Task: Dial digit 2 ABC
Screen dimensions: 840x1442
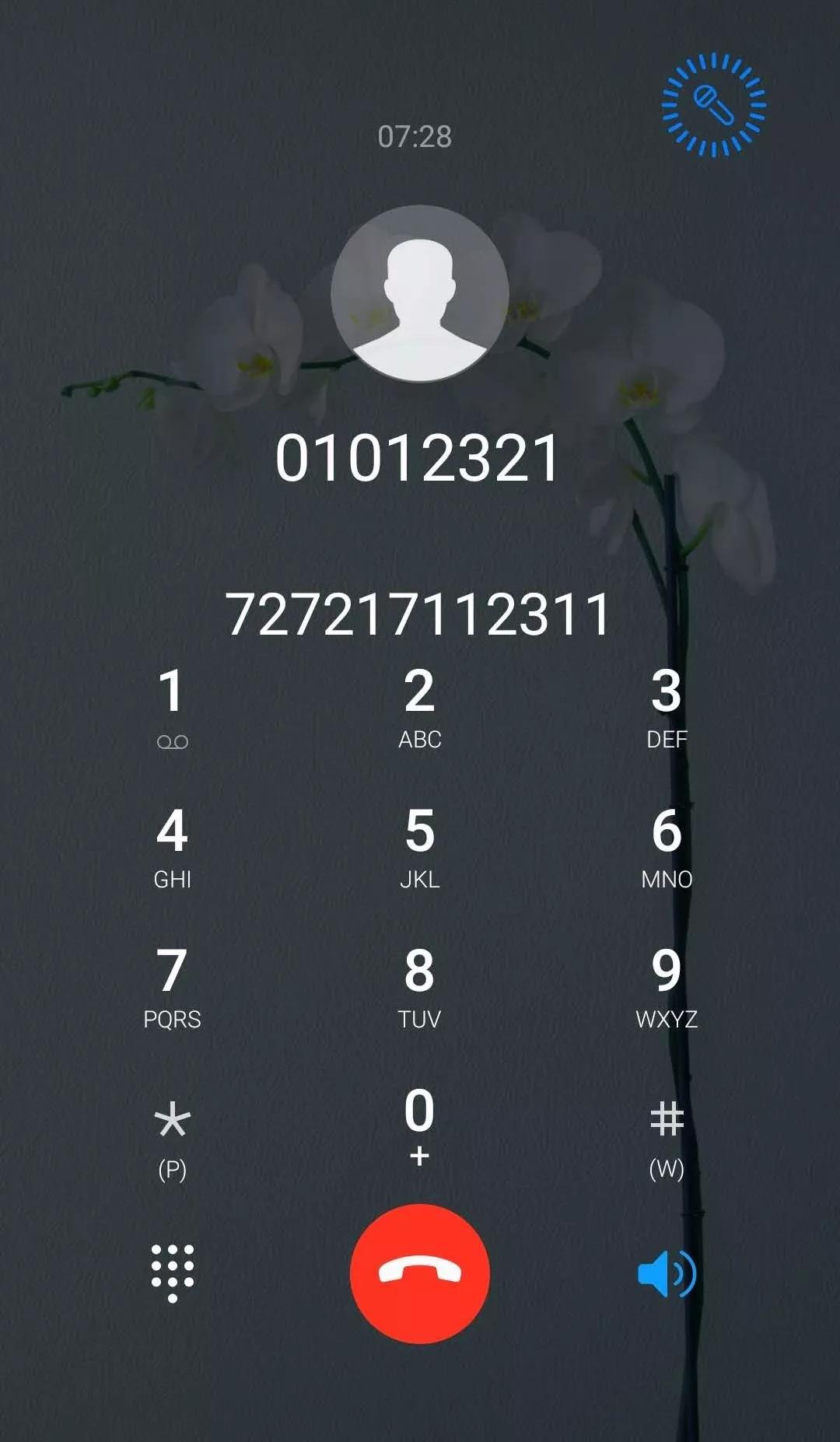Action: coord(419,705)
